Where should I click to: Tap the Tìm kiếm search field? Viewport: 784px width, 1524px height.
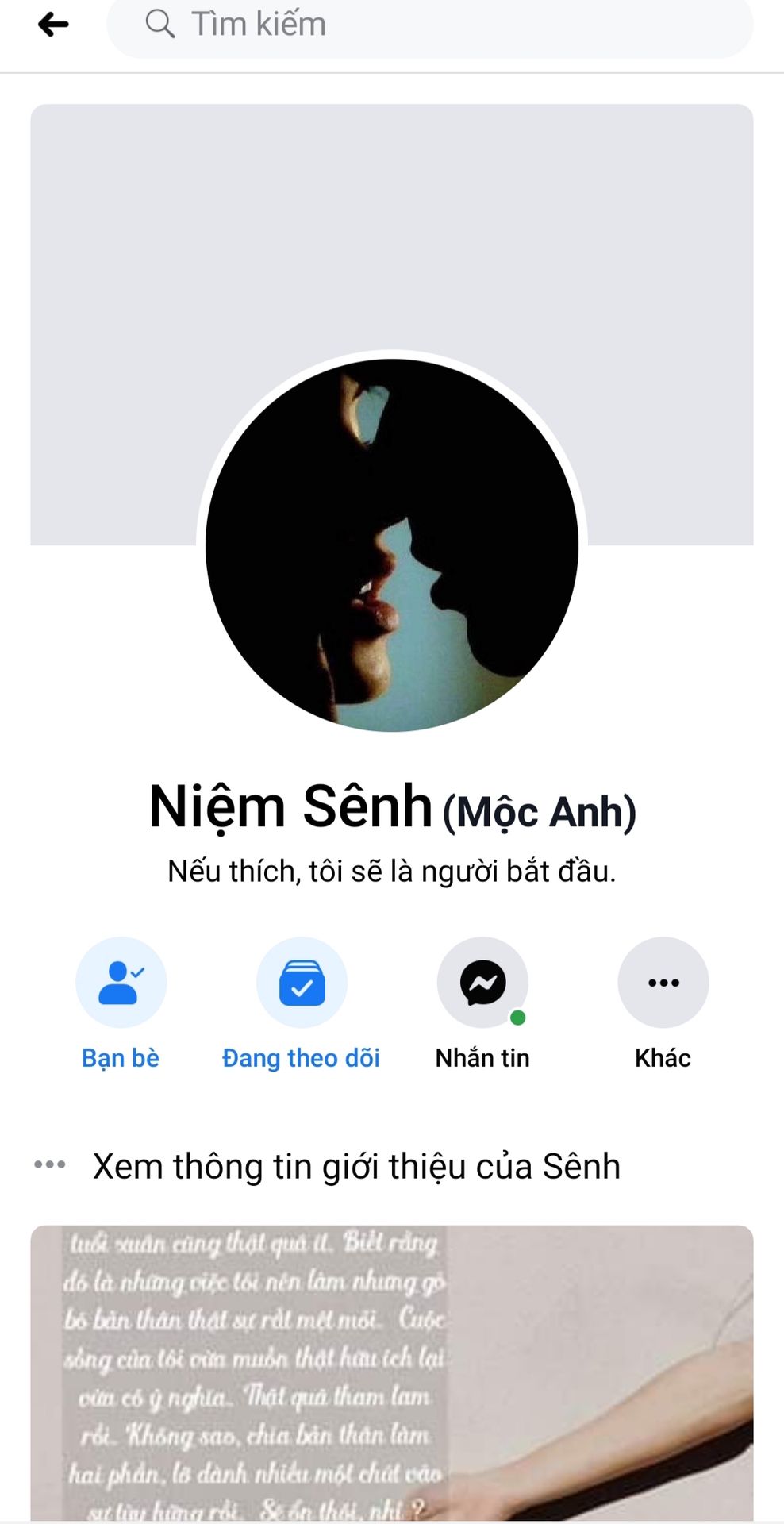[x=429, y=25]
